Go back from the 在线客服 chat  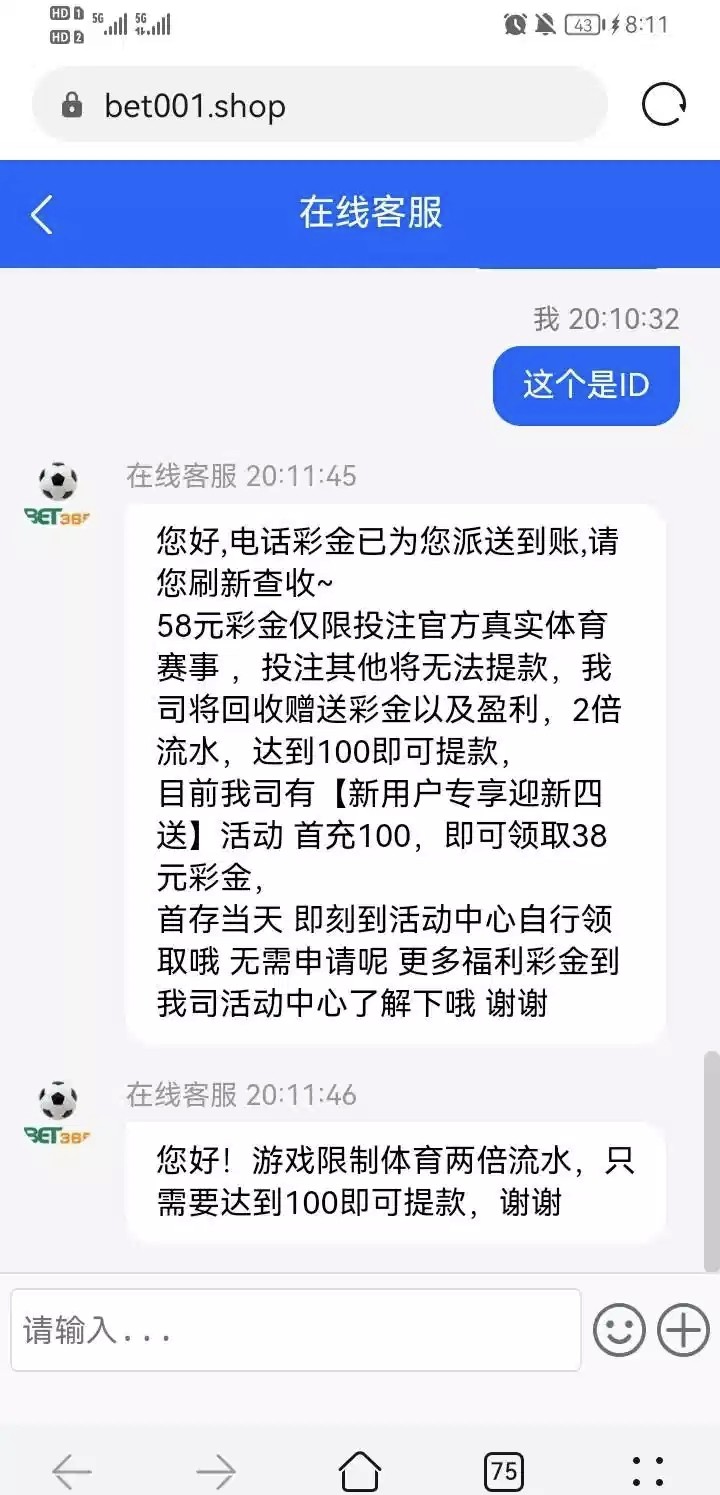pos(42,214)
